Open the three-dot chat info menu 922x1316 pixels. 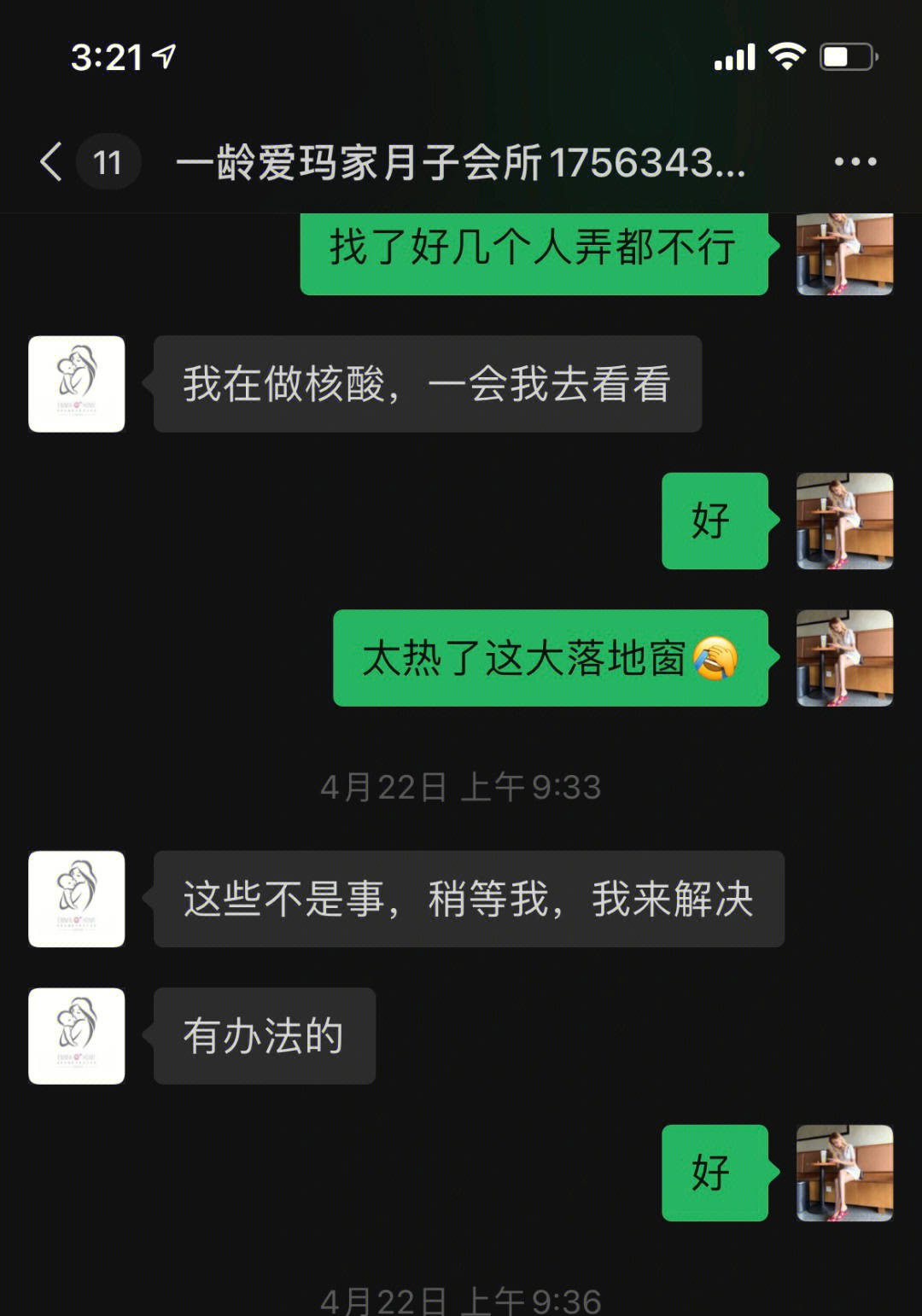pos(855,162)
